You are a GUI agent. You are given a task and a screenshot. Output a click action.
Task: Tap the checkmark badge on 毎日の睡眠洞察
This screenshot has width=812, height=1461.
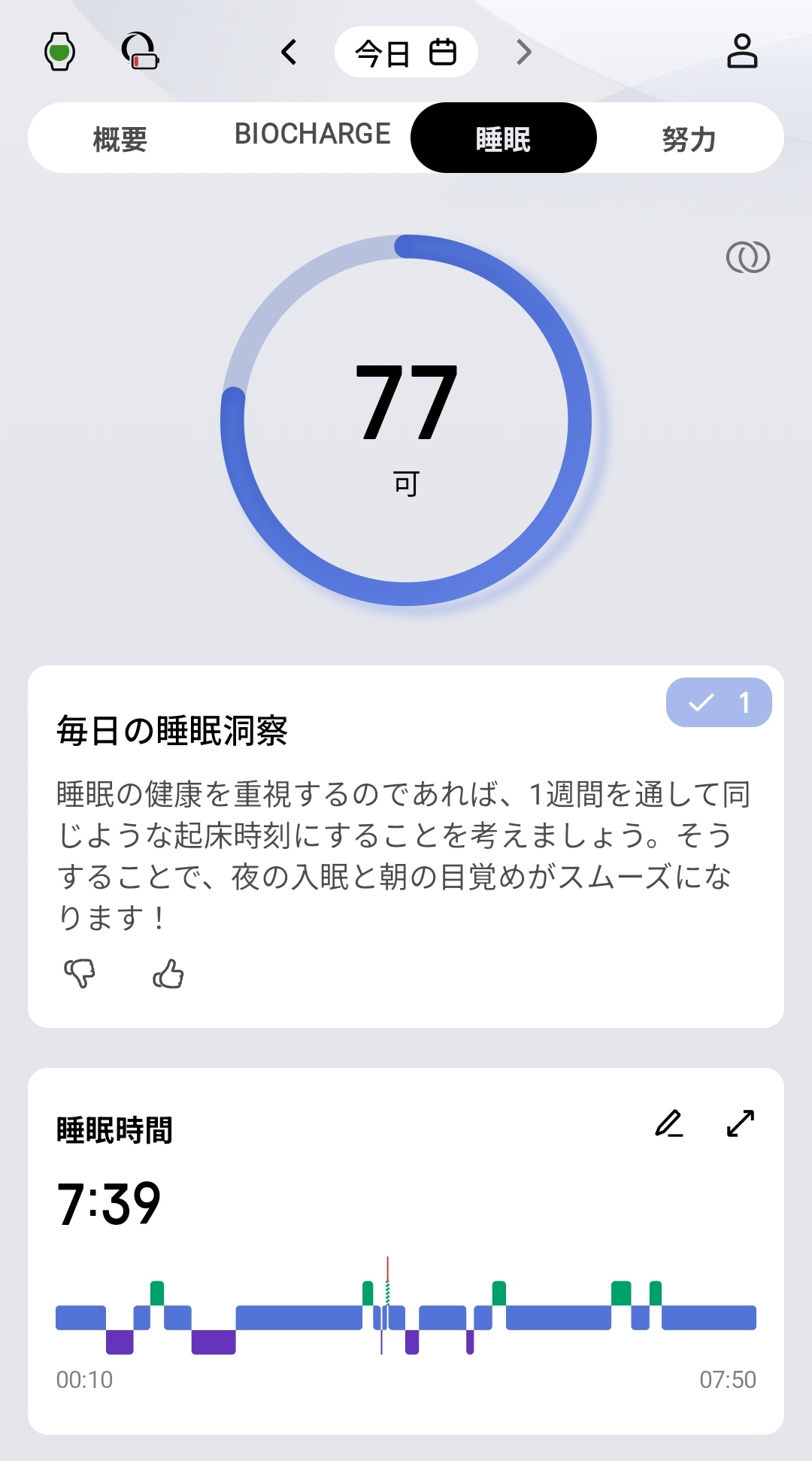(718, 702)
